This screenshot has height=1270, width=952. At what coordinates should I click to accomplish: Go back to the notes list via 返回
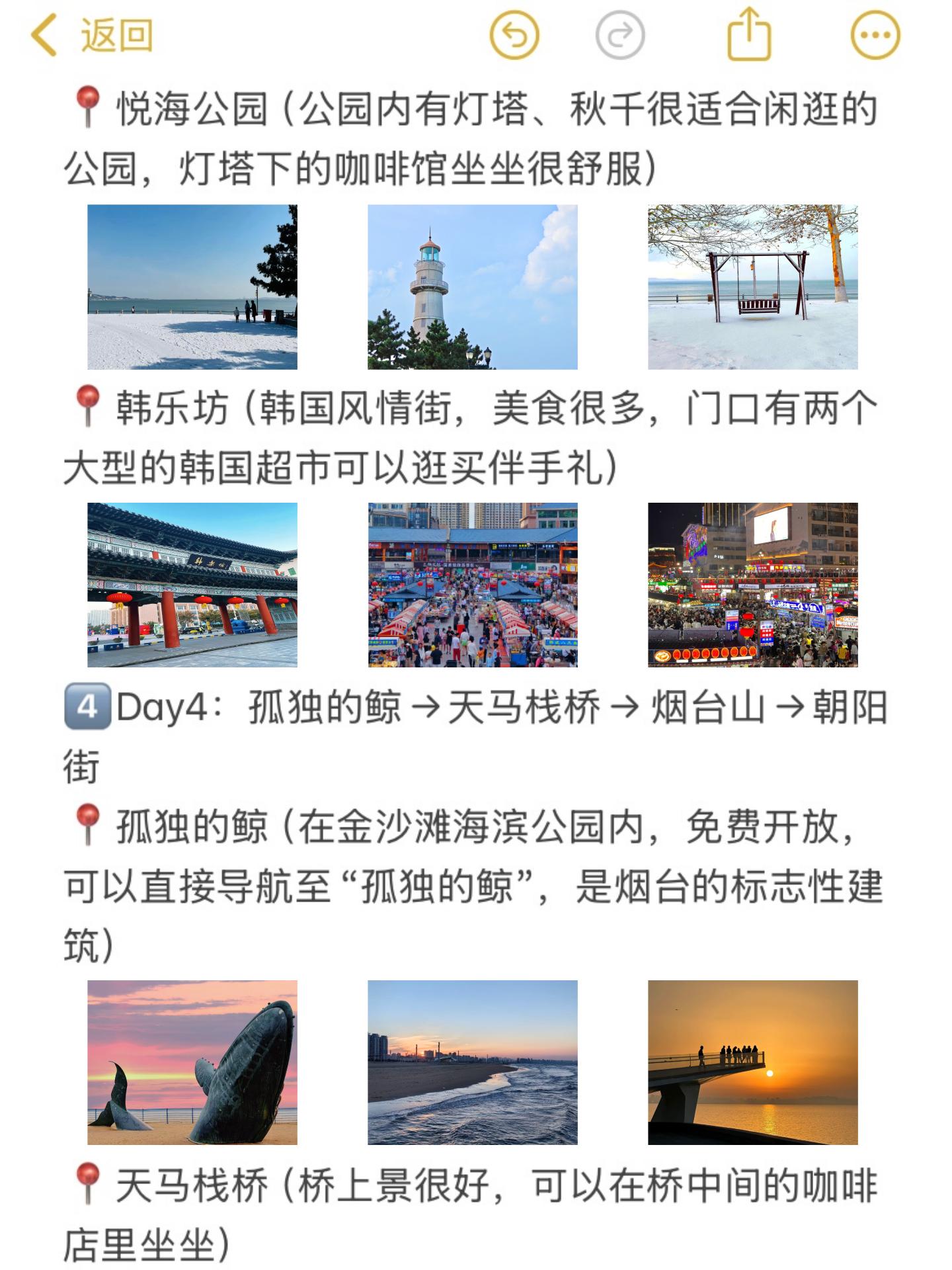pos(93,36)
